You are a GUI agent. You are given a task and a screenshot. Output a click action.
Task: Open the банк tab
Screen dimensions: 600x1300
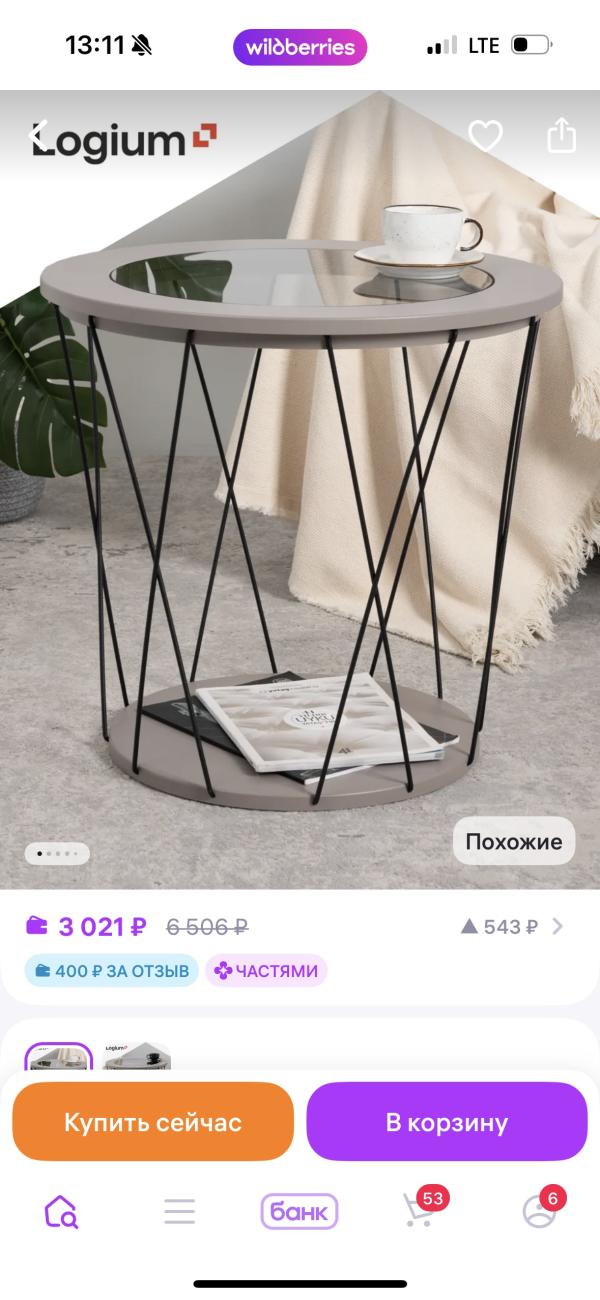300,1212
